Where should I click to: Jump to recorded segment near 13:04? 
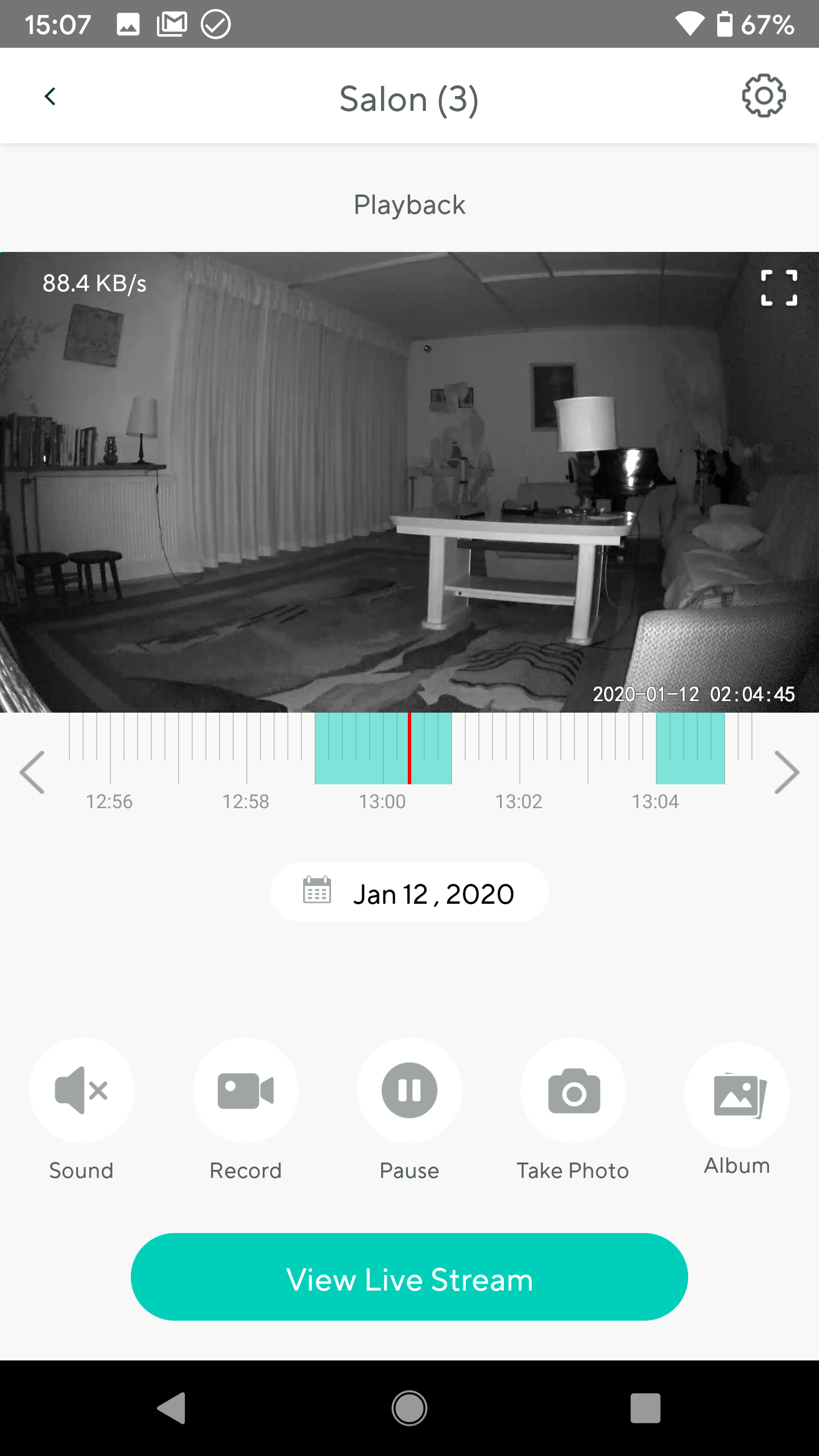690,748
